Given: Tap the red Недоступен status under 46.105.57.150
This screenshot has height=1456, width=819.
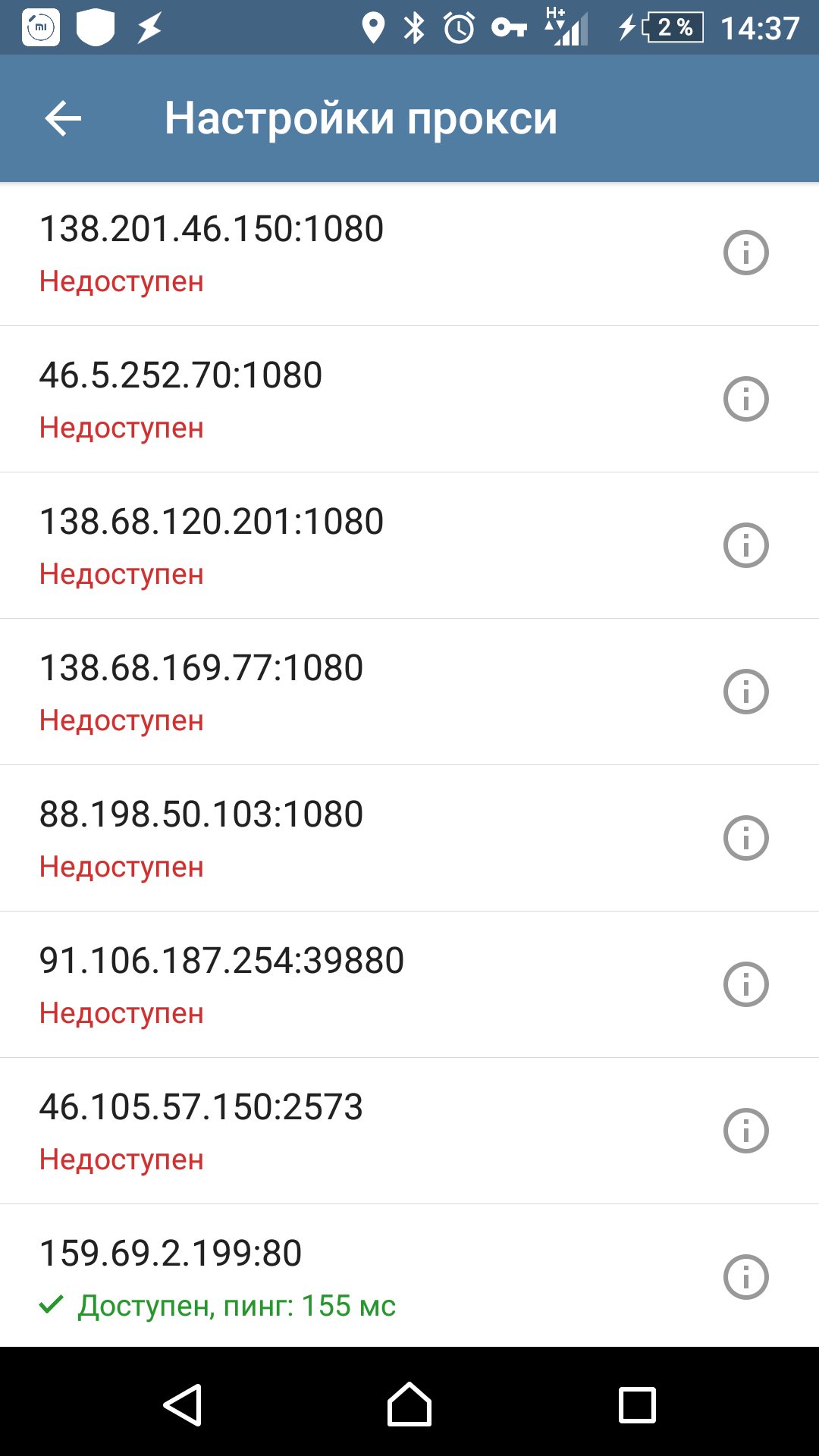Looking at the screenshot, I should tap(122, 1159).
